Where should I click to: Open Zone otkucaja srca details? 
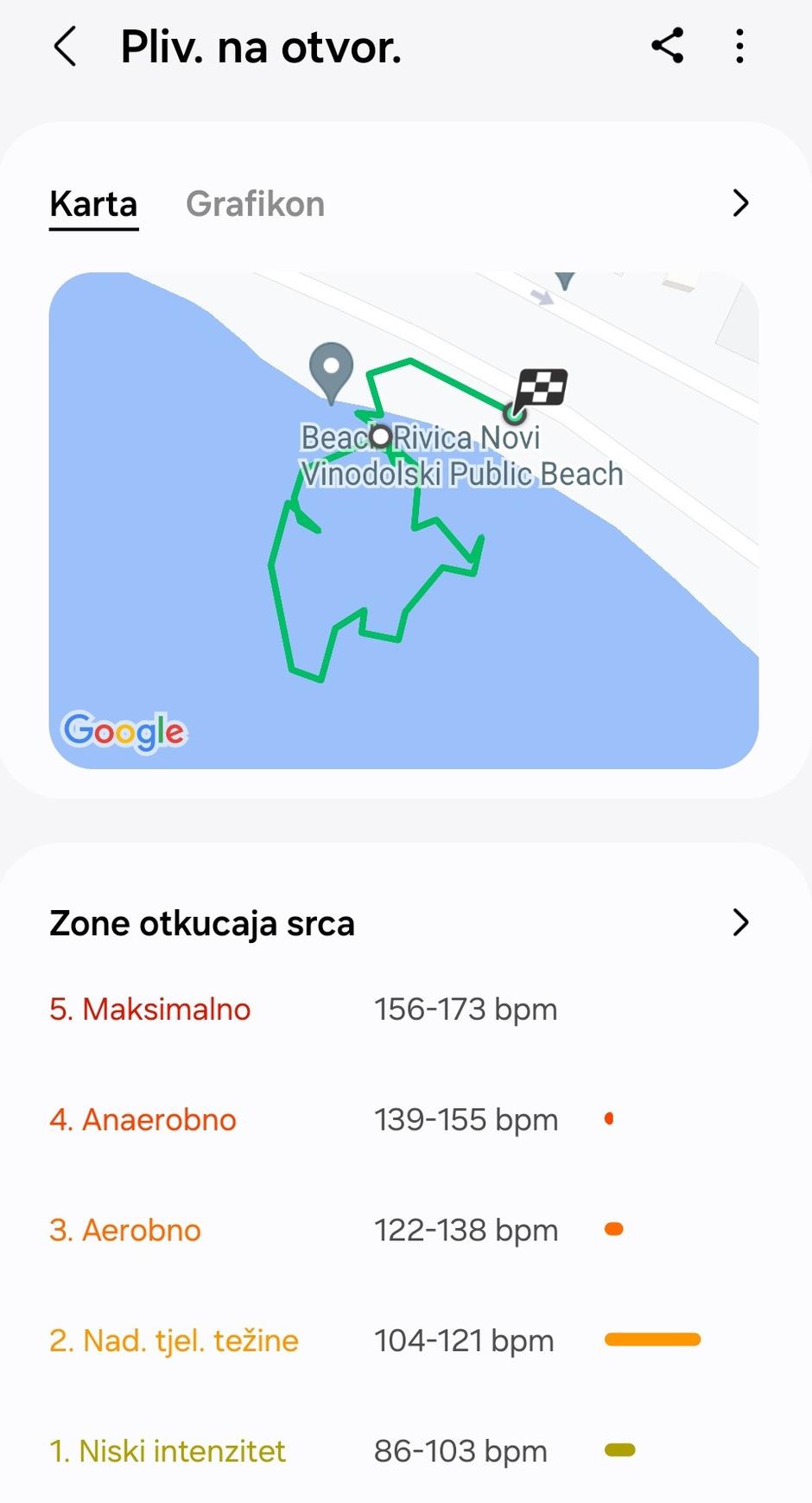[x=739, y=922]
